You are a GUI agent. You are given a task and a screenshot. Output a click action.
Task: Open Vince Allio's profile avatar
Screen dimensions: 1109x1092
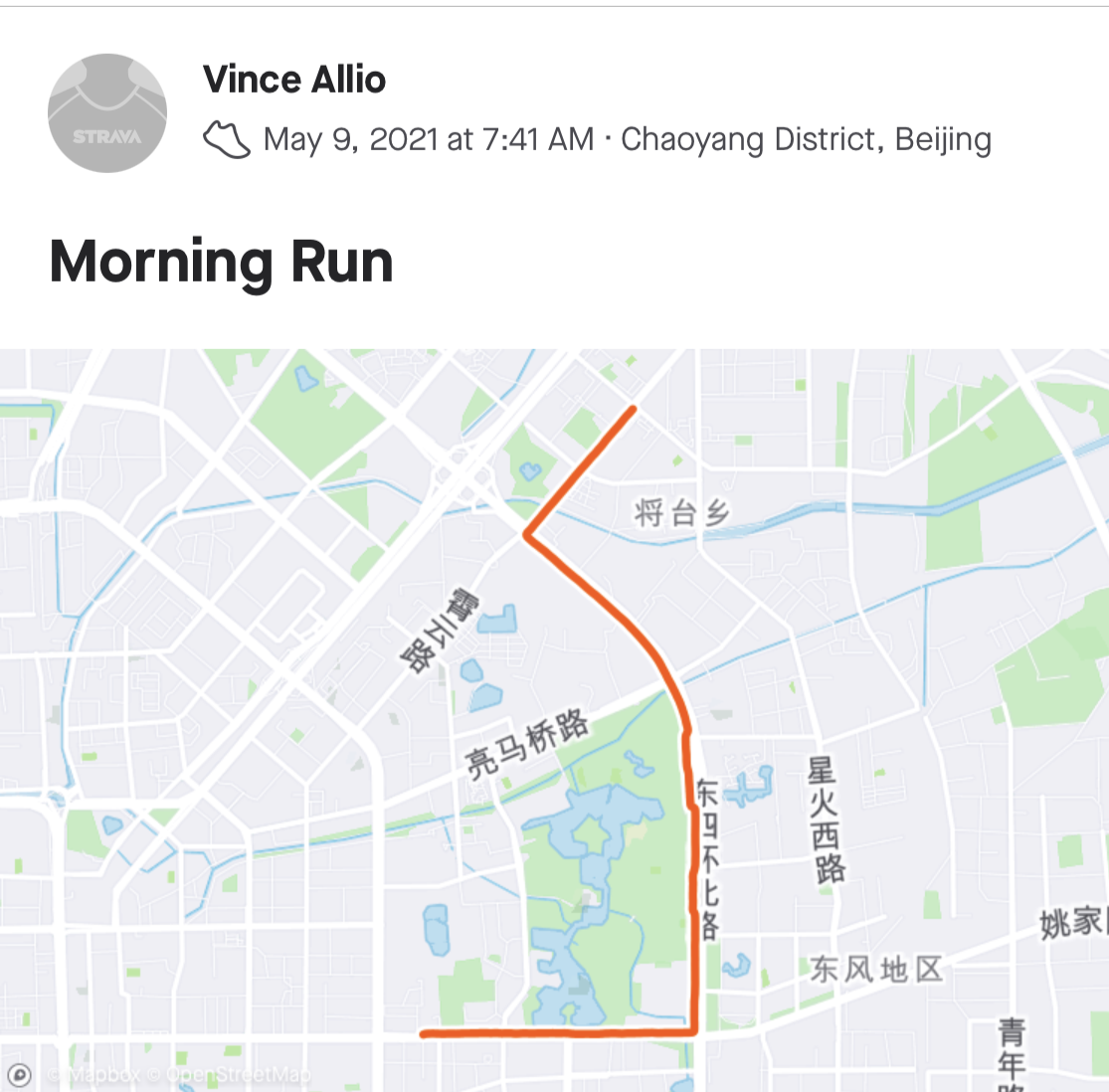click(107, 113)
